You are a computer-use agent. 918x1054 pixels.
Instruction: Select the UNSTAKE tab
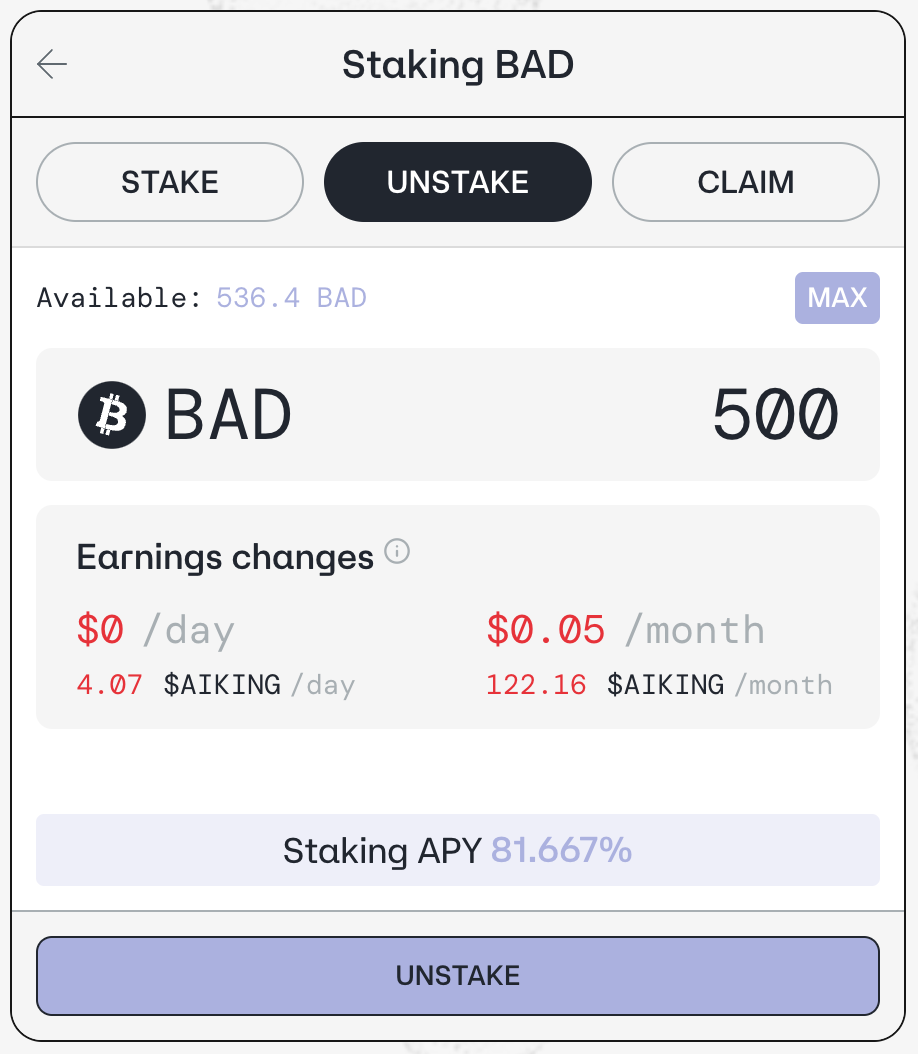[x=458, y=182]
